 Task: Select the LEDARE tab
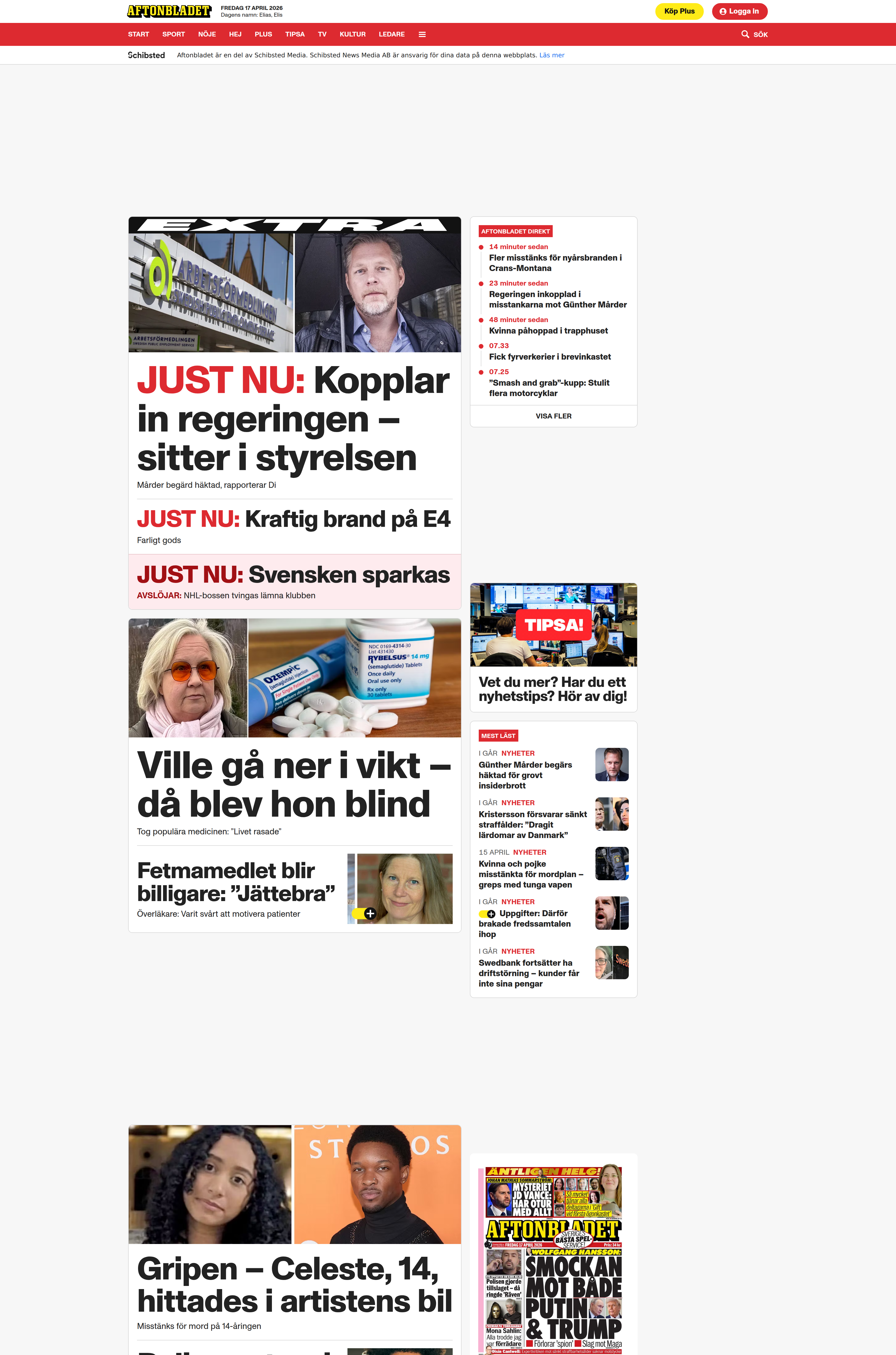tap(391, 34)
